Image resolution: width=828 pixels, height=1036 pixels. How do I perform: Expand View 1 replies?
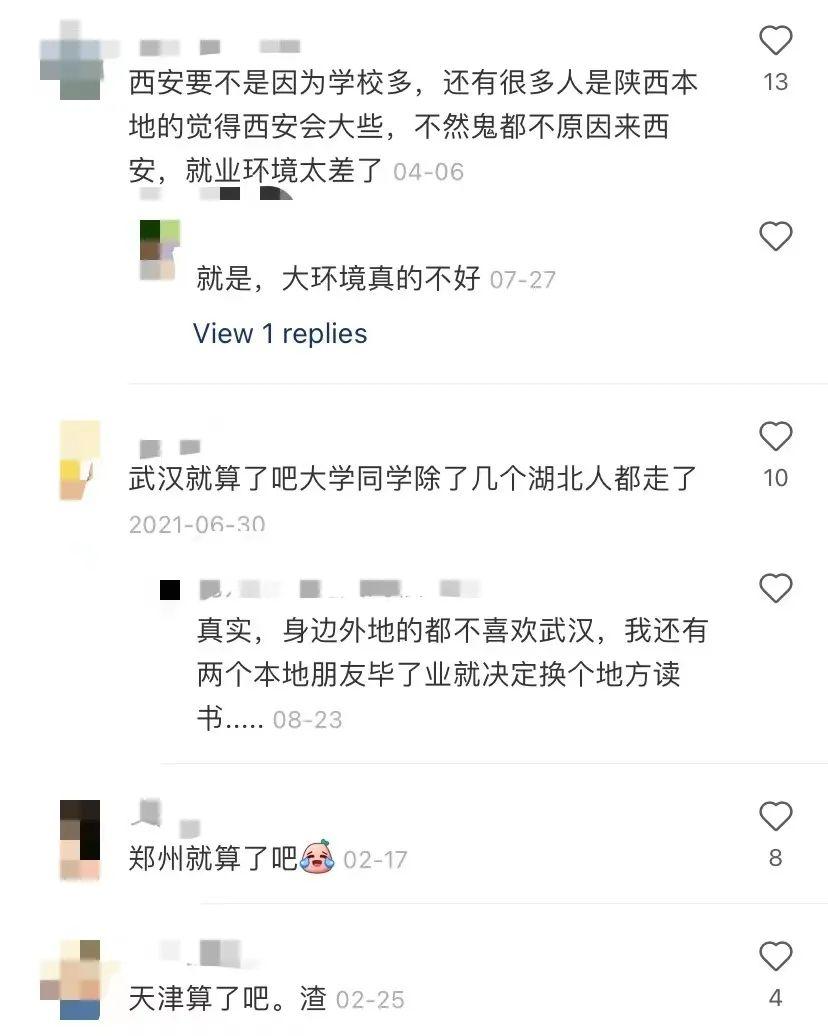(280, 333)
